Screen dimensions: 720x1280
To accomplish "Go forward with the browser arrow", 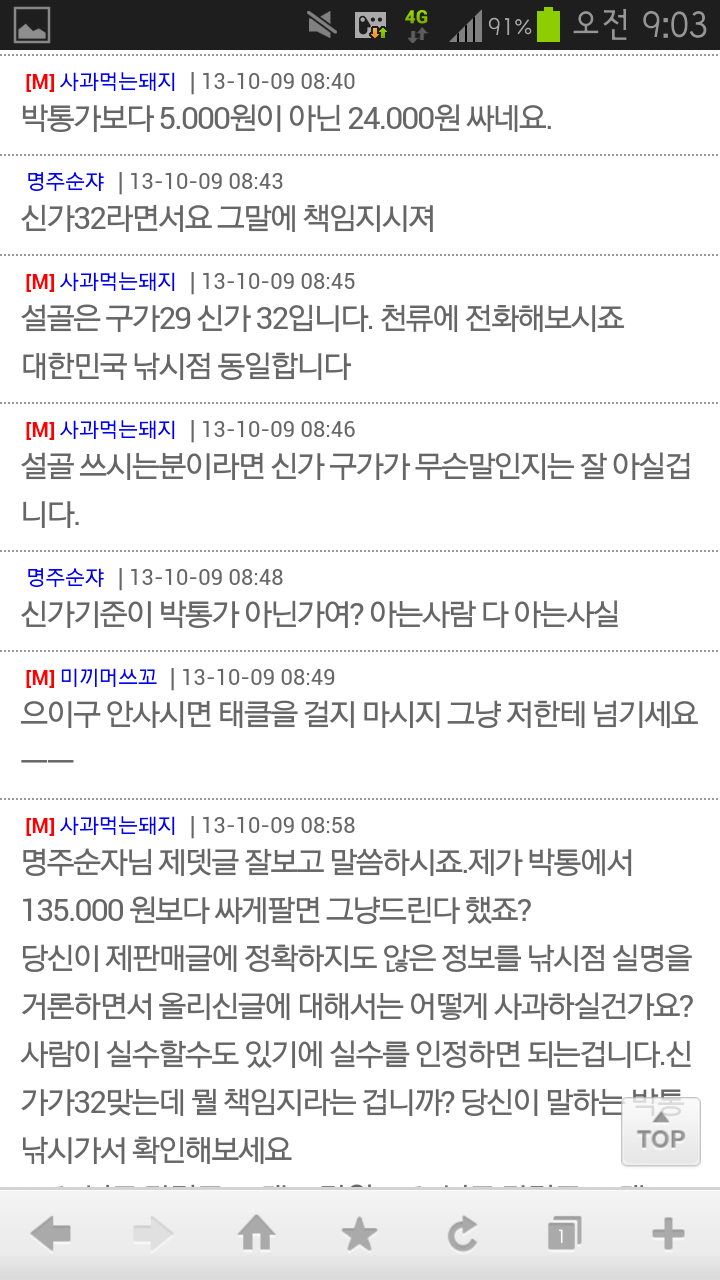I will tap(153, 1235).
